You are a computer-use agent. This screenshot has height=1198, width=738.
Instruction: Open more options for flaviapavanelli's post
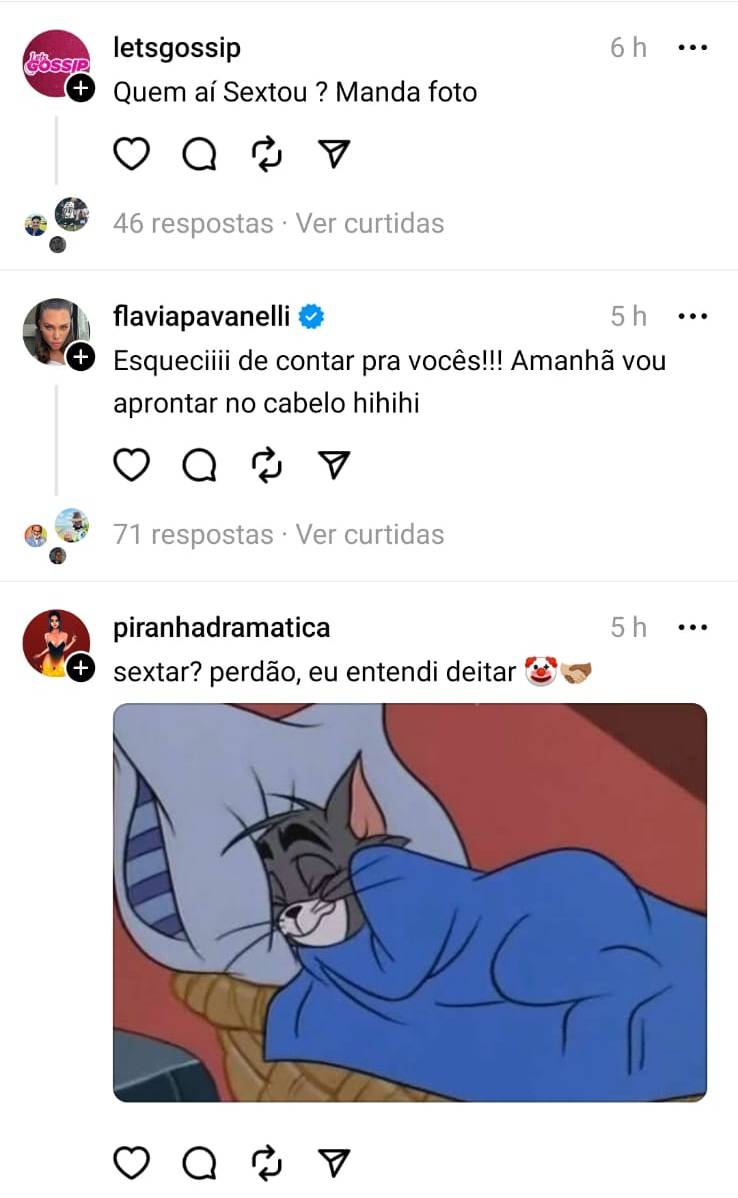point(692,317)
